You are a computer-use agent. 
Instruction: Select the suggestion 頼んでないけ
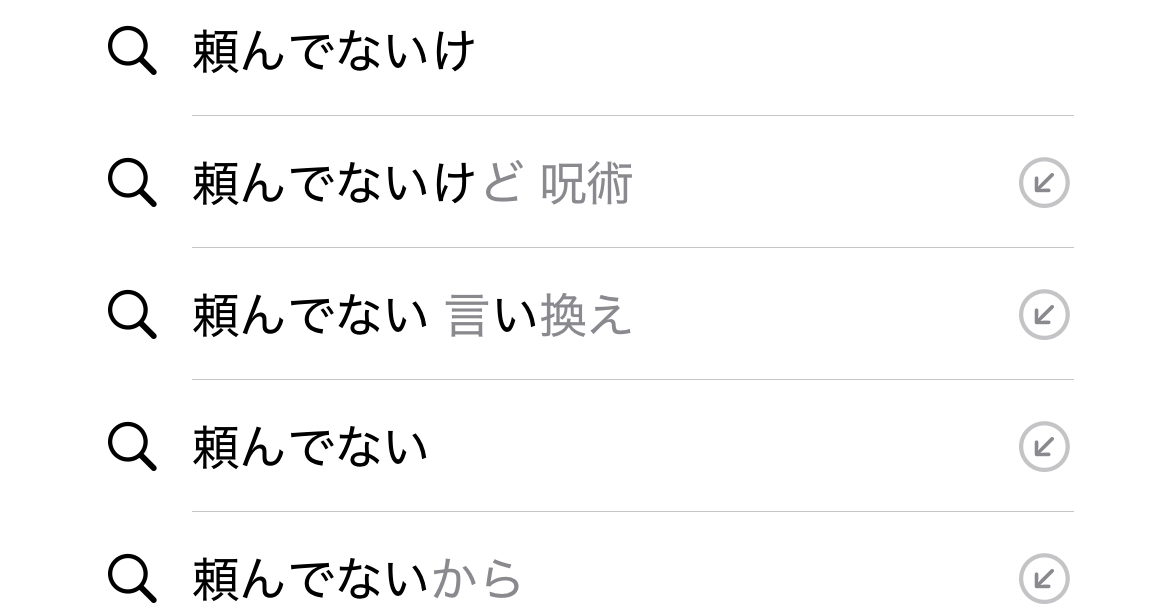click(333, 51)
